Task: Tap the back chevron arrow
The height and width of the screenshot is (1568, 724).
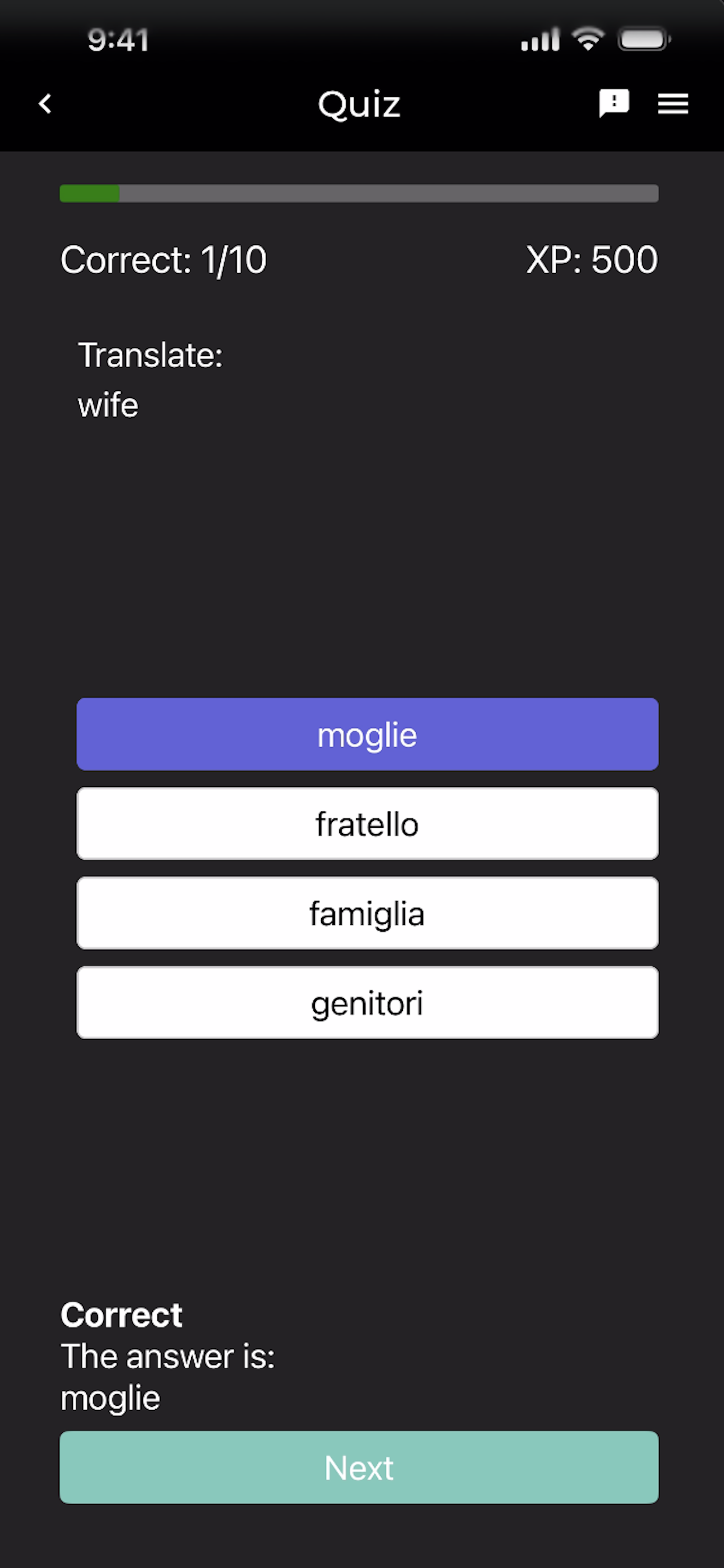Action: pyautogui.click(x=44, y=104)
